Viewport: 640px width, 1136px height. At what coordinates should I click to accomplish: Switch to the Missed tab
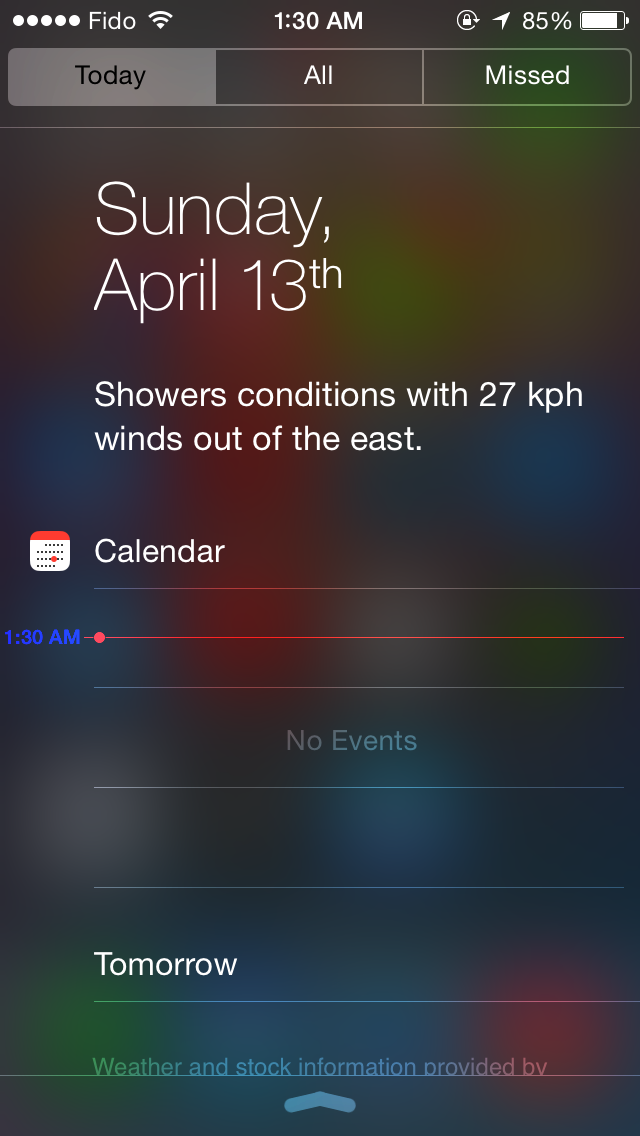pos(527,76)
